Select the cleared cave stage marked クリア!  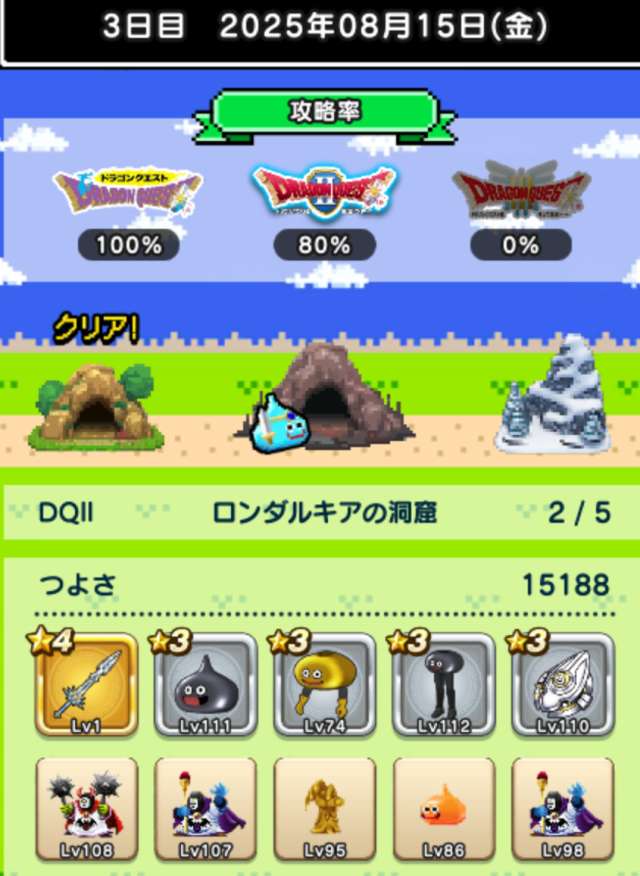click(95, 403)
